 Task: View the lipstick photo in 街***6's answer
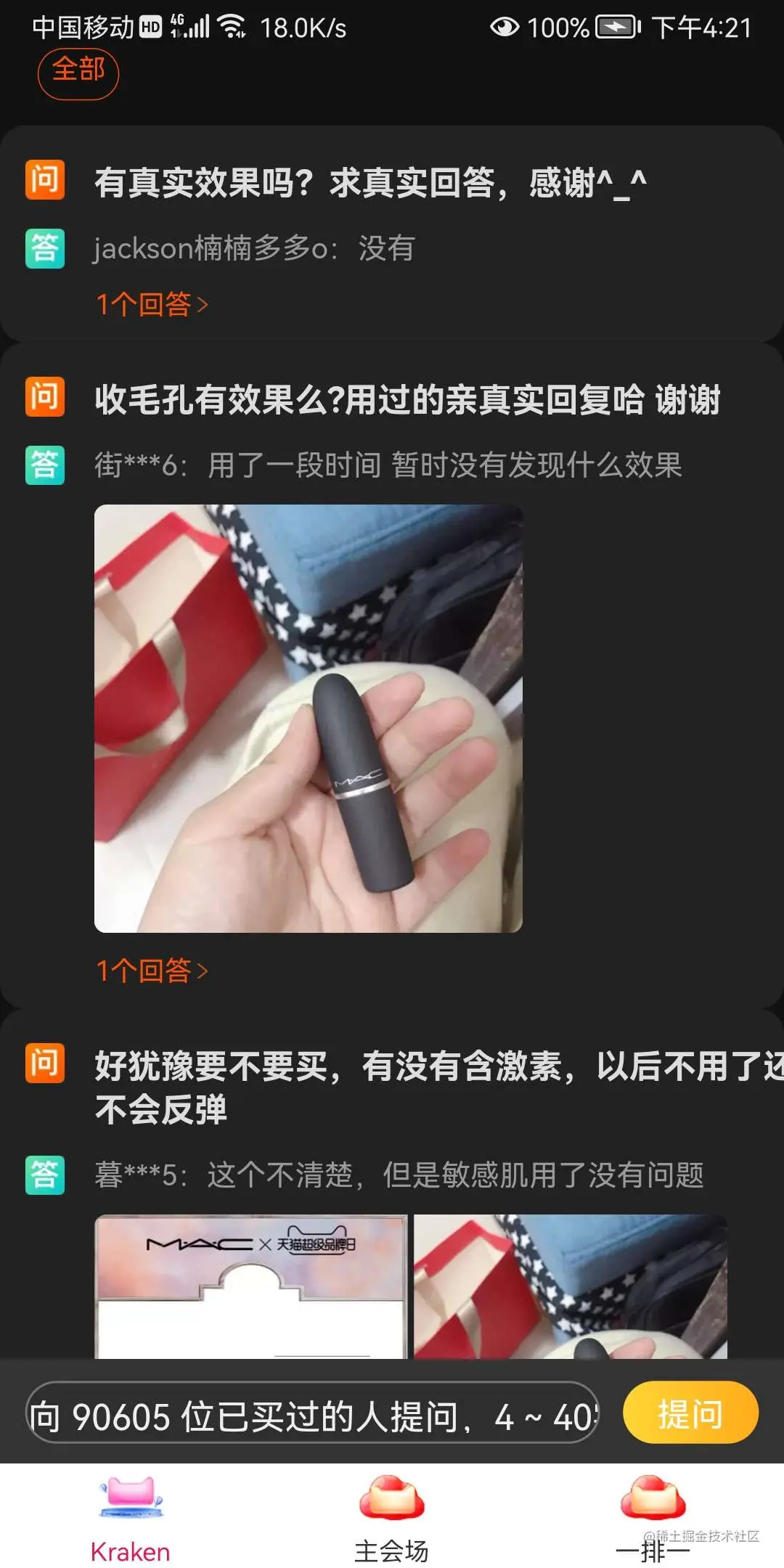point(308,718)
